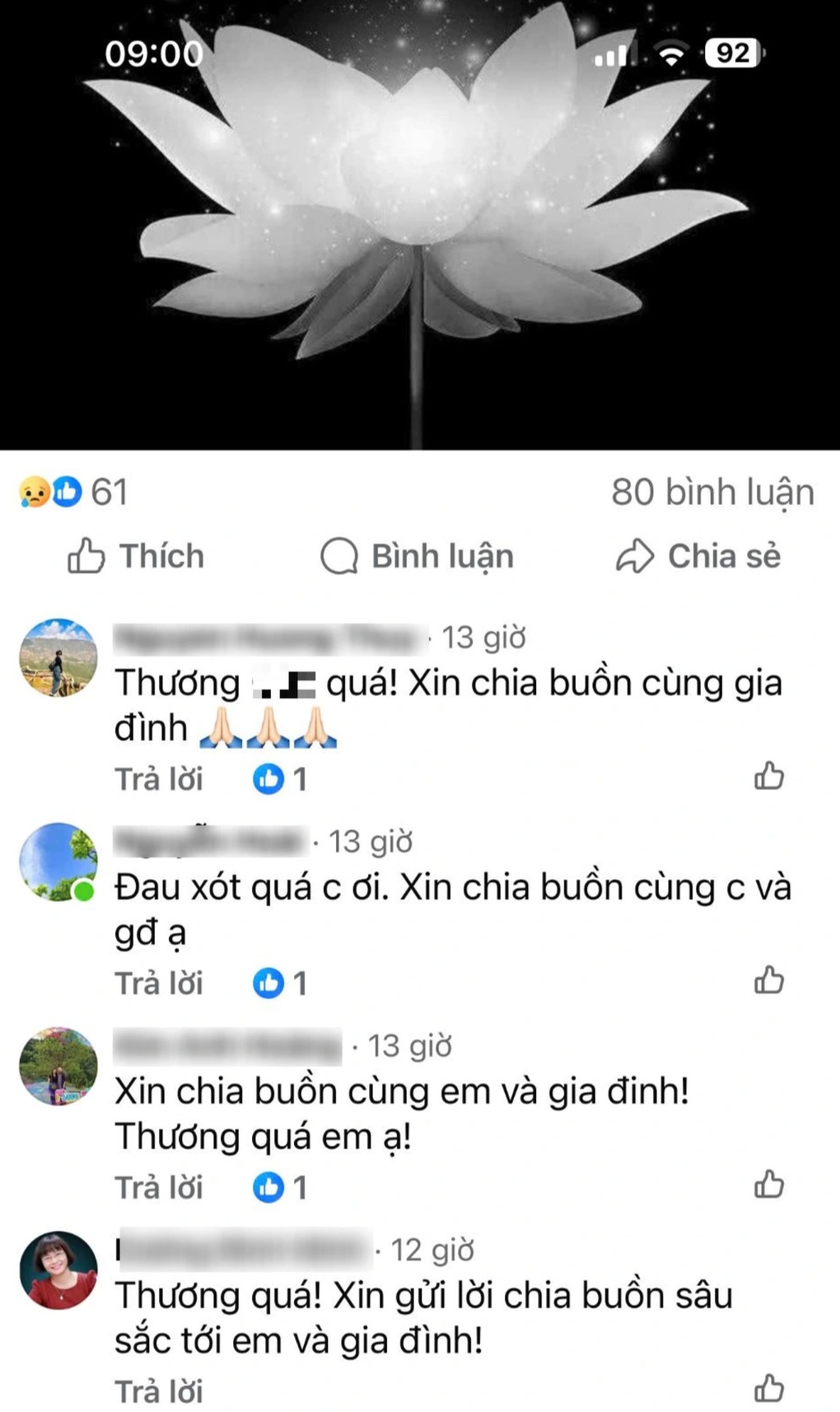The height and width of the screenshot is (1412, 840).
Task: Toggle like on the Đau xót quá comment
Action: coord(771,980)
